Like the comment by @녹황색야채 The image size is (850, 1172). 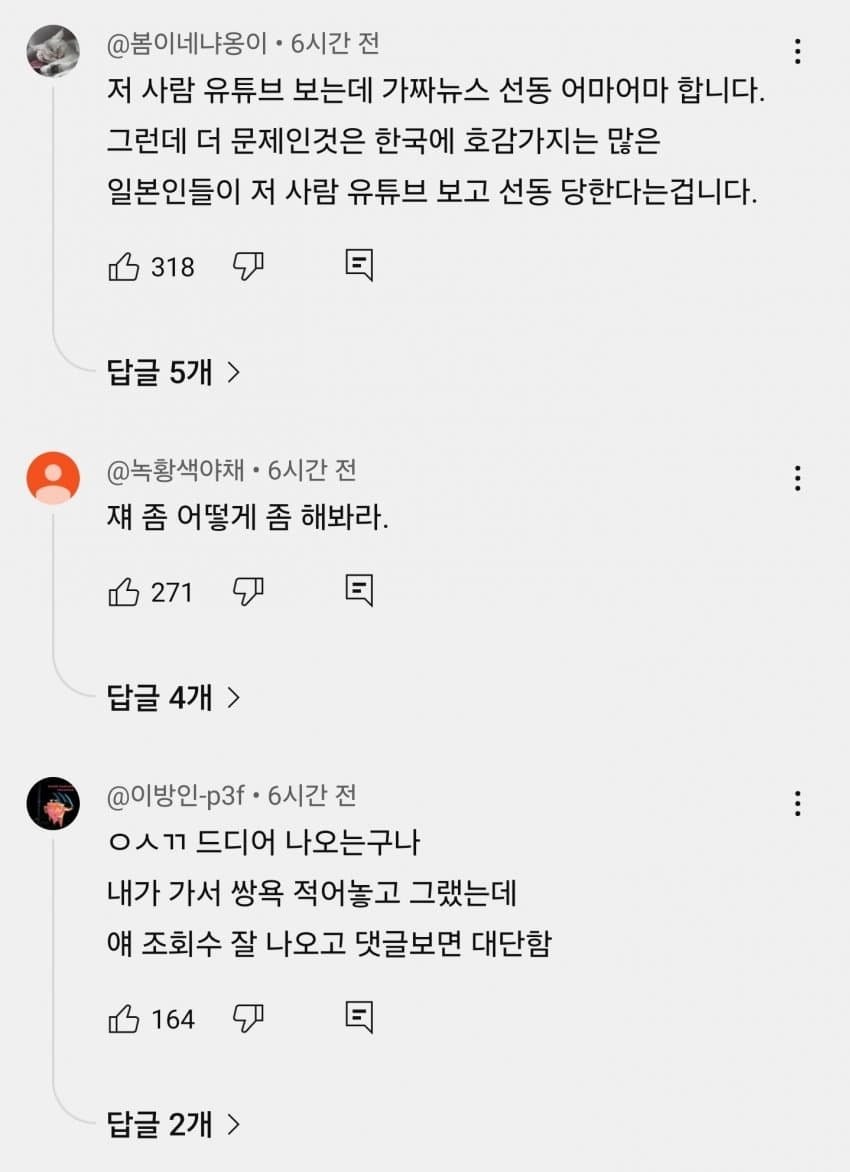point(123,591)
